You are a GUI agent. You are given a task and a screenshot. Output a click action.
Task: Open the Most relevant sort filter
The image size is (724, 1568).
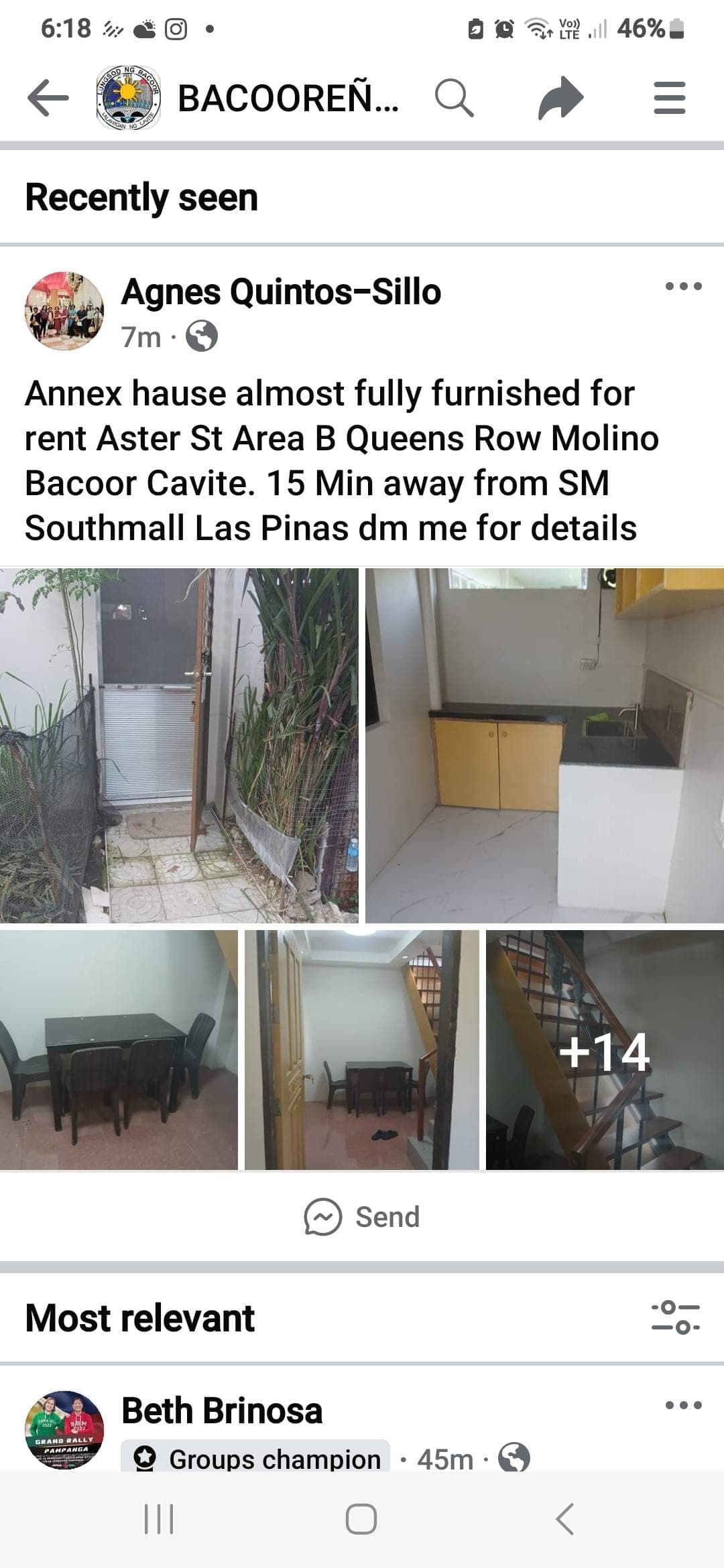(675, 1317)
